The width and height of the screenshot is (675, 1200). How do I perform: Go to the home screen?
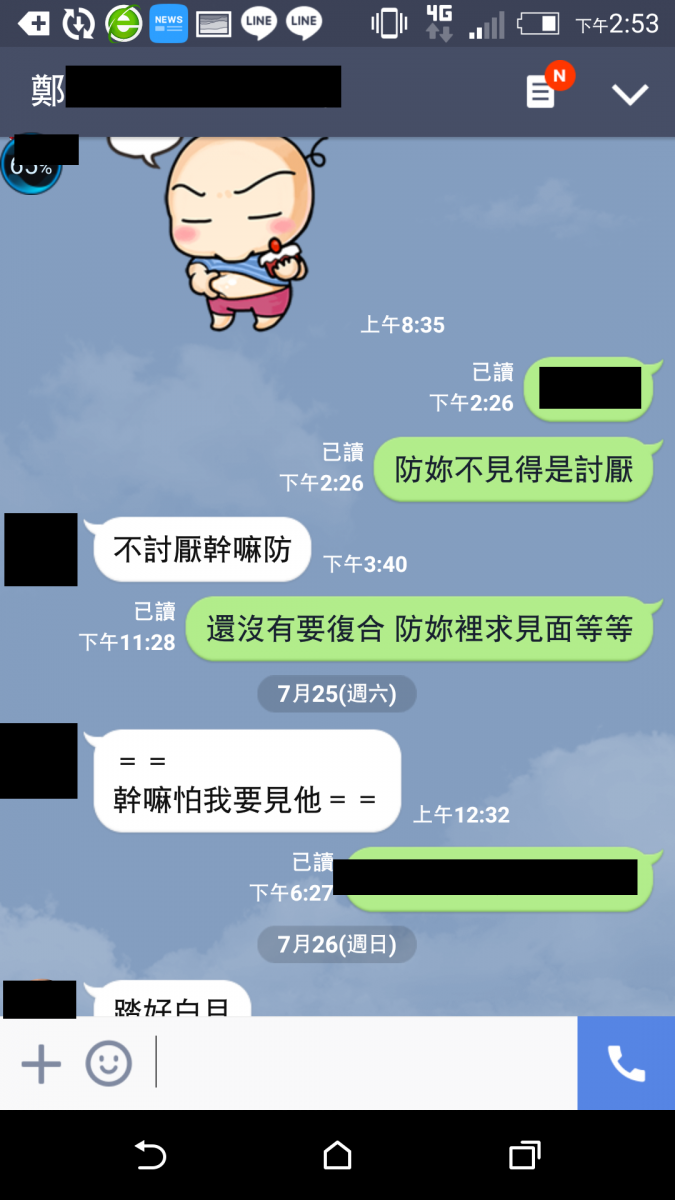(x=338, y=1156)
